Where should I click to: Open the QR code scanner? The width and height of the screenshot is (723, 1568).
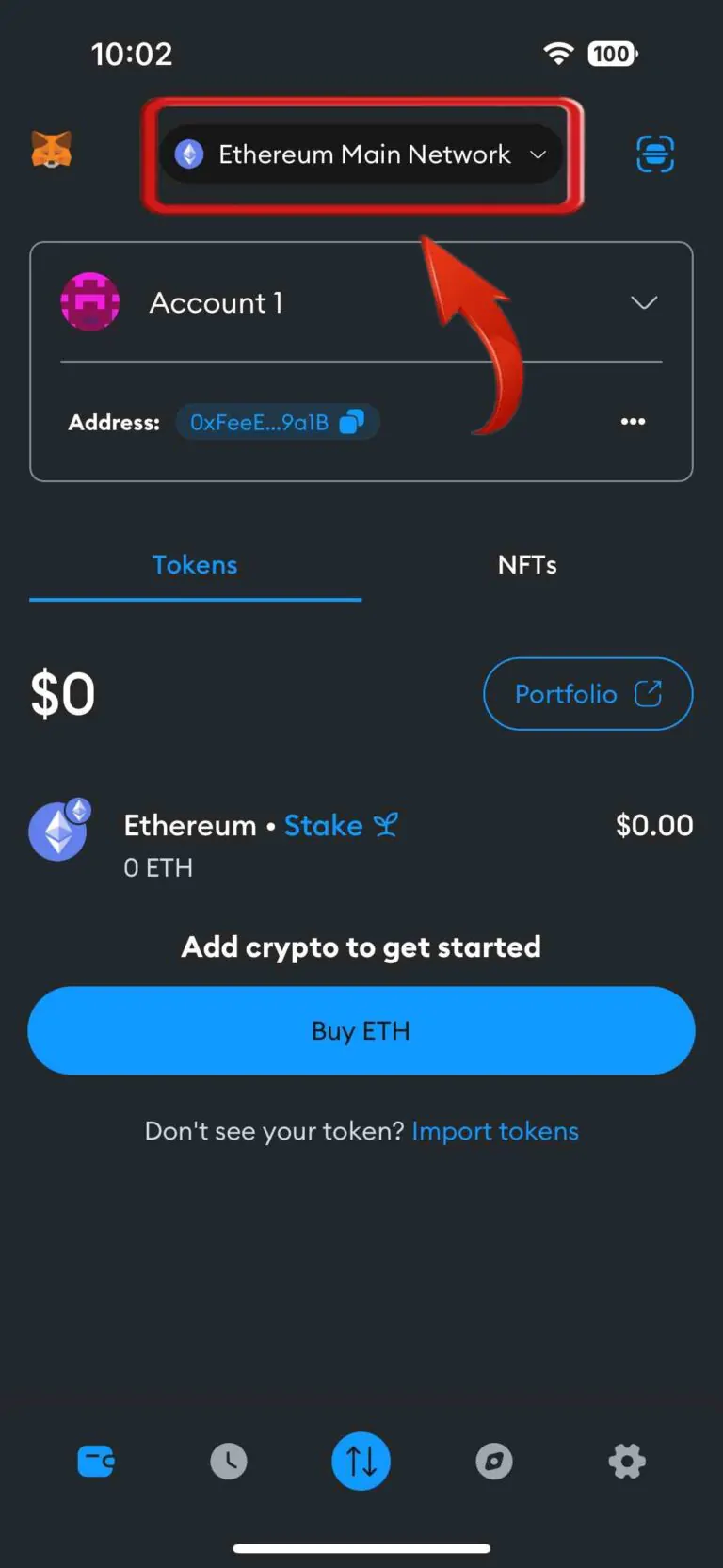coord(655,154)
